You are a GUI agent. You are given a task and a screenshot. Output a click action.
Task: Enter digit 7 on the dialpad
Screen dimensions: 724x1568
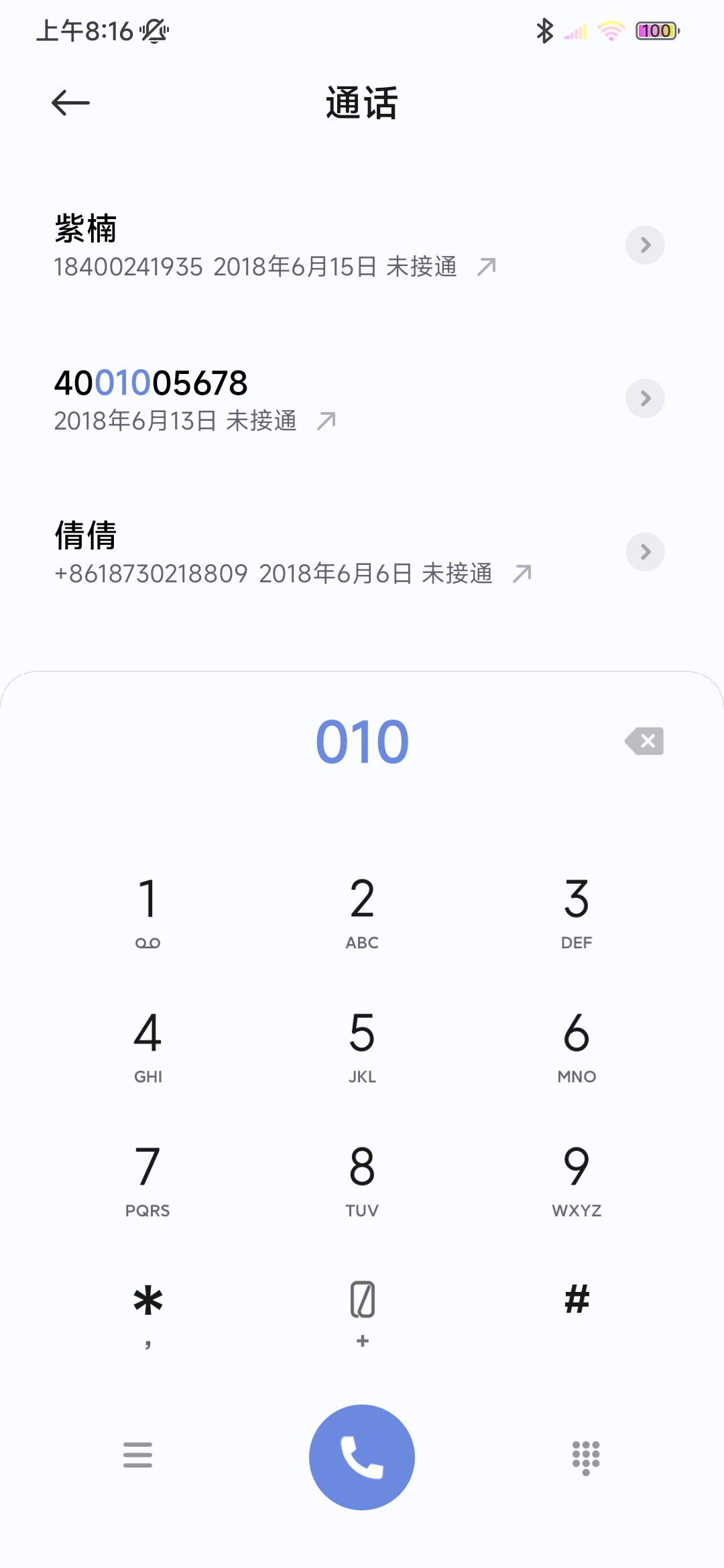pyautogui.click(x=147, y=1181)
